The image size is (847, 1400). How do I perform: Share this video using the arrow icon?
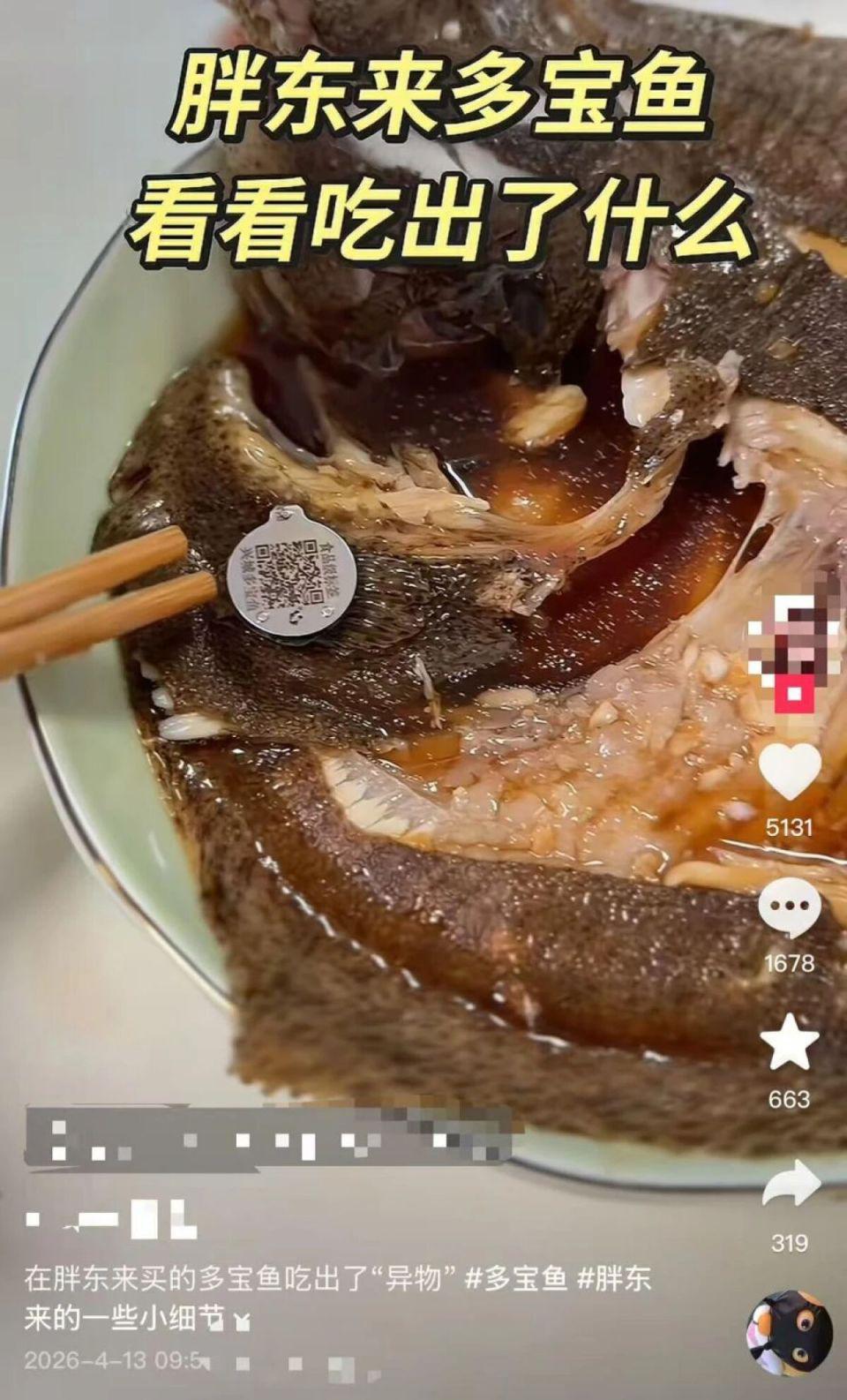pyautogui.click(x=791, y=1184)
